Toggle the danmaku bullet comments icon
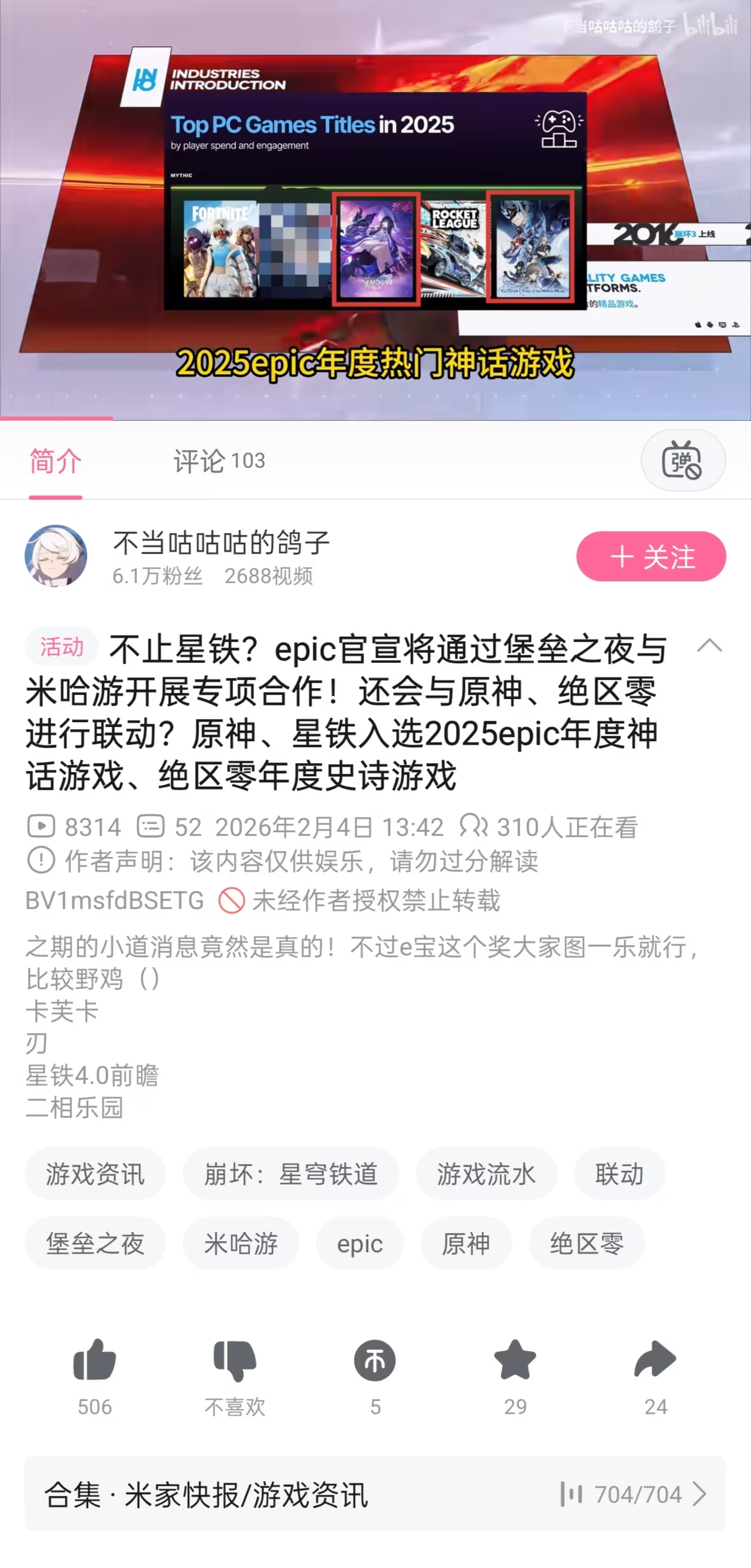The height and width of the screenshot is (1568, 751). click(682, 461)
